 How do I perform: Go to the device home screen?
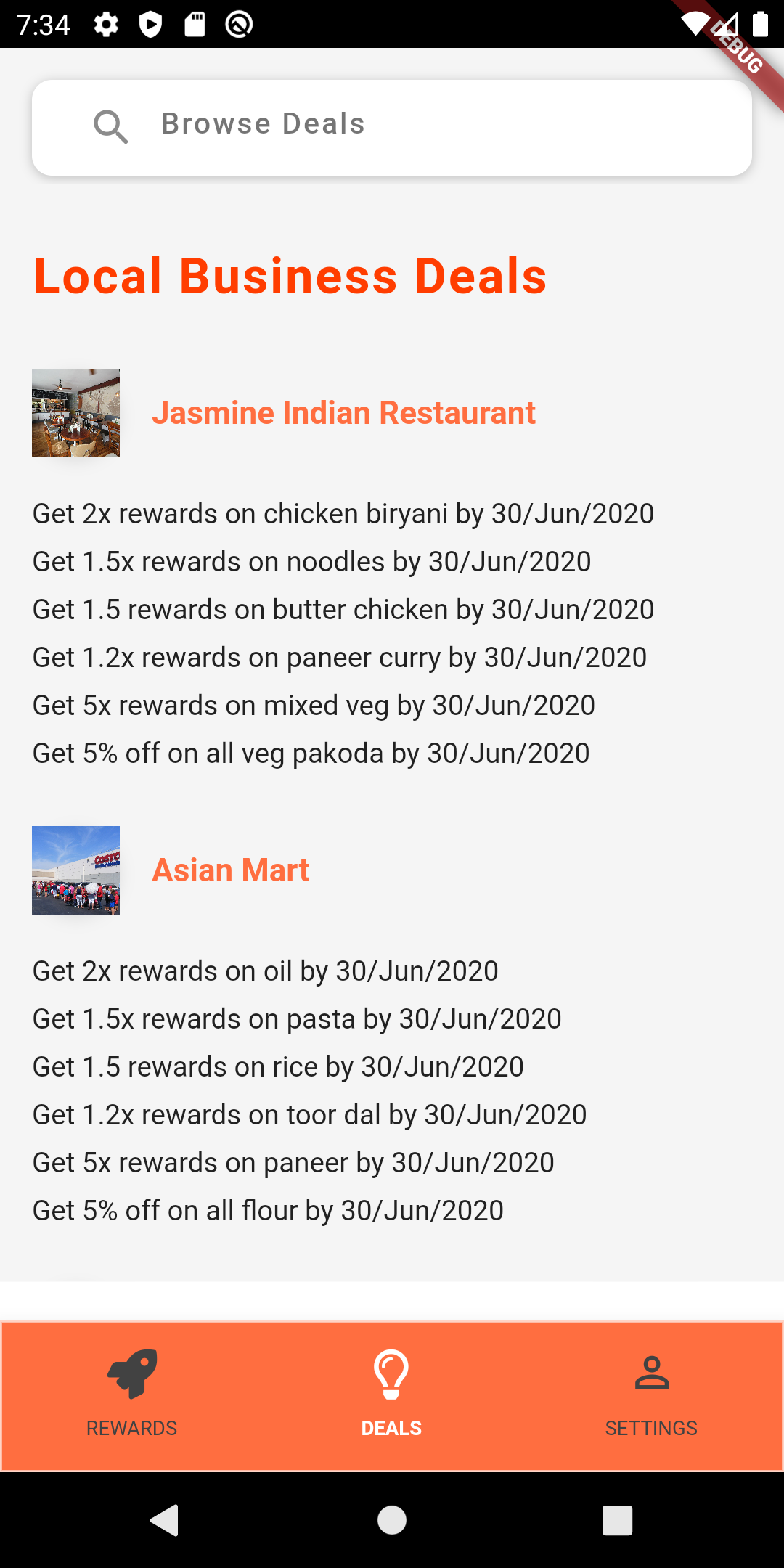[x=392, y=1520]
